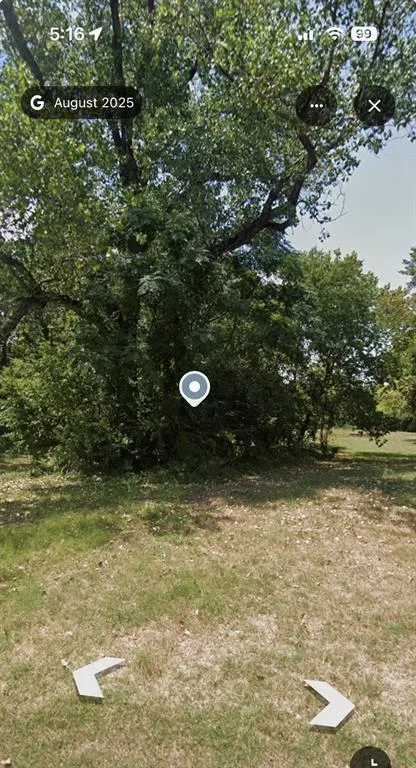Tap the round button in the corner

371,757
